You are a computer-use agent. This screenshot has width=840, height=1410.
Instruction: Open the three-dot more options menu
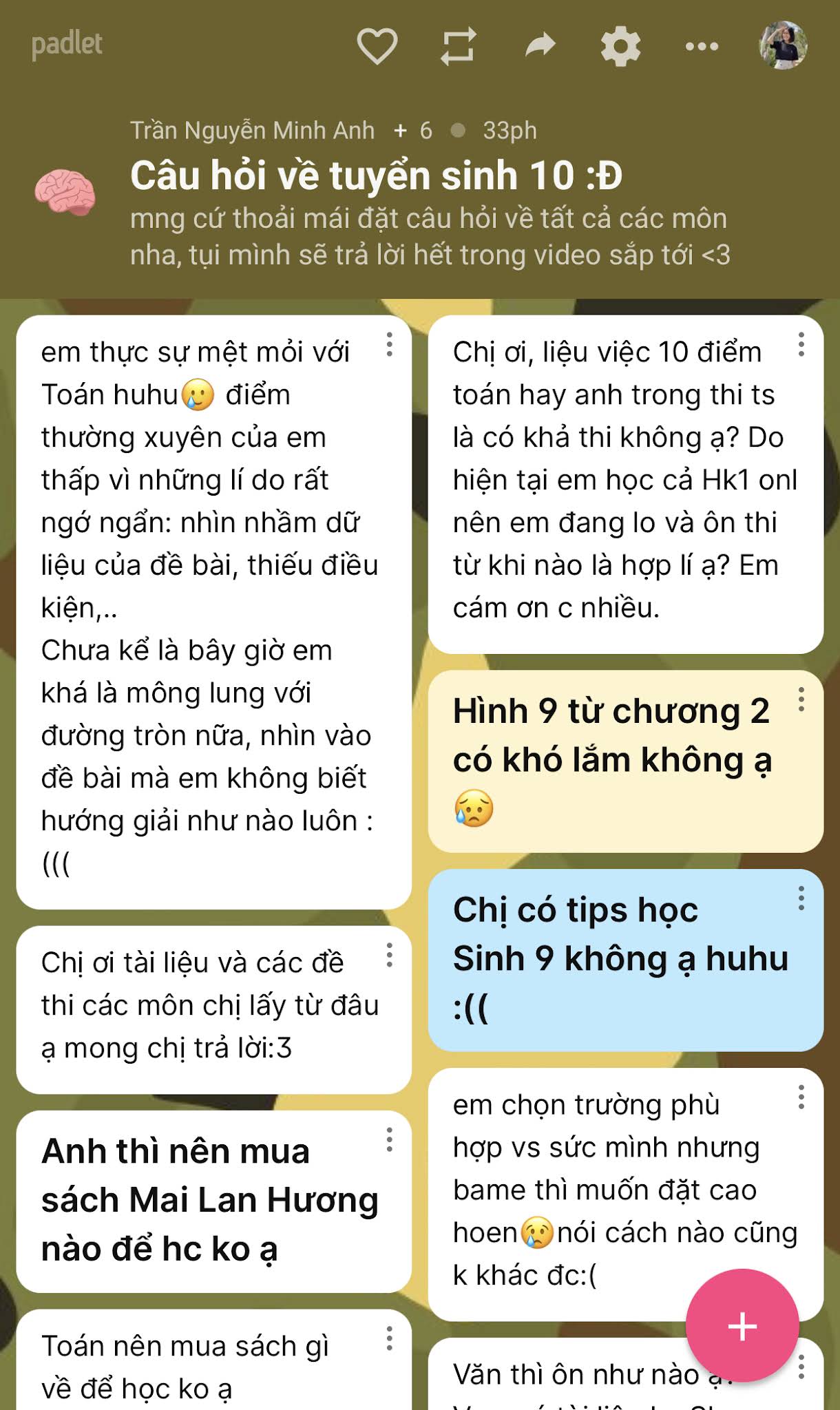point(702,47)
